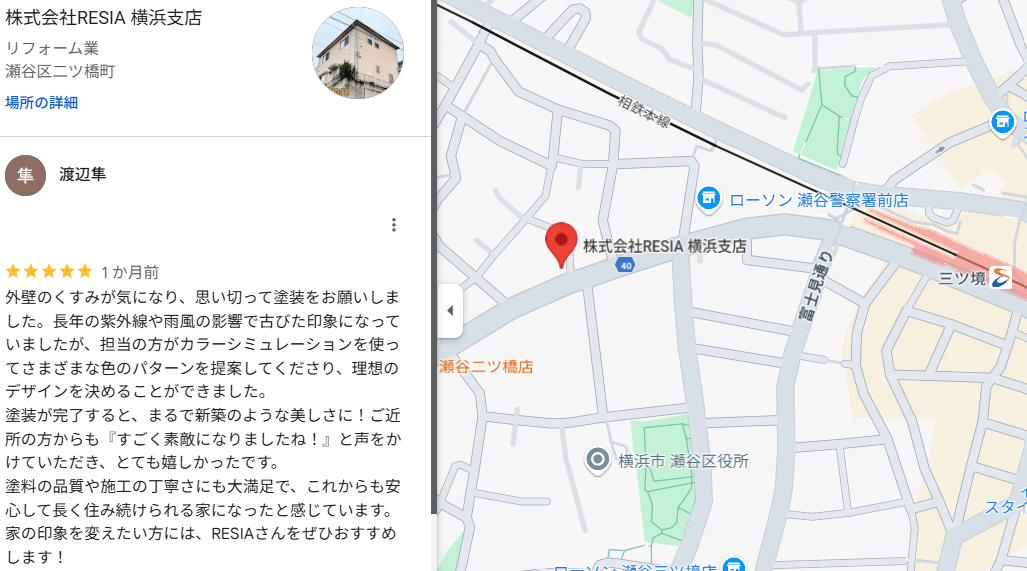Collapse the side panel arrow
The height and width of the screenshot is (571, 1027).
[x=449, y=310]
